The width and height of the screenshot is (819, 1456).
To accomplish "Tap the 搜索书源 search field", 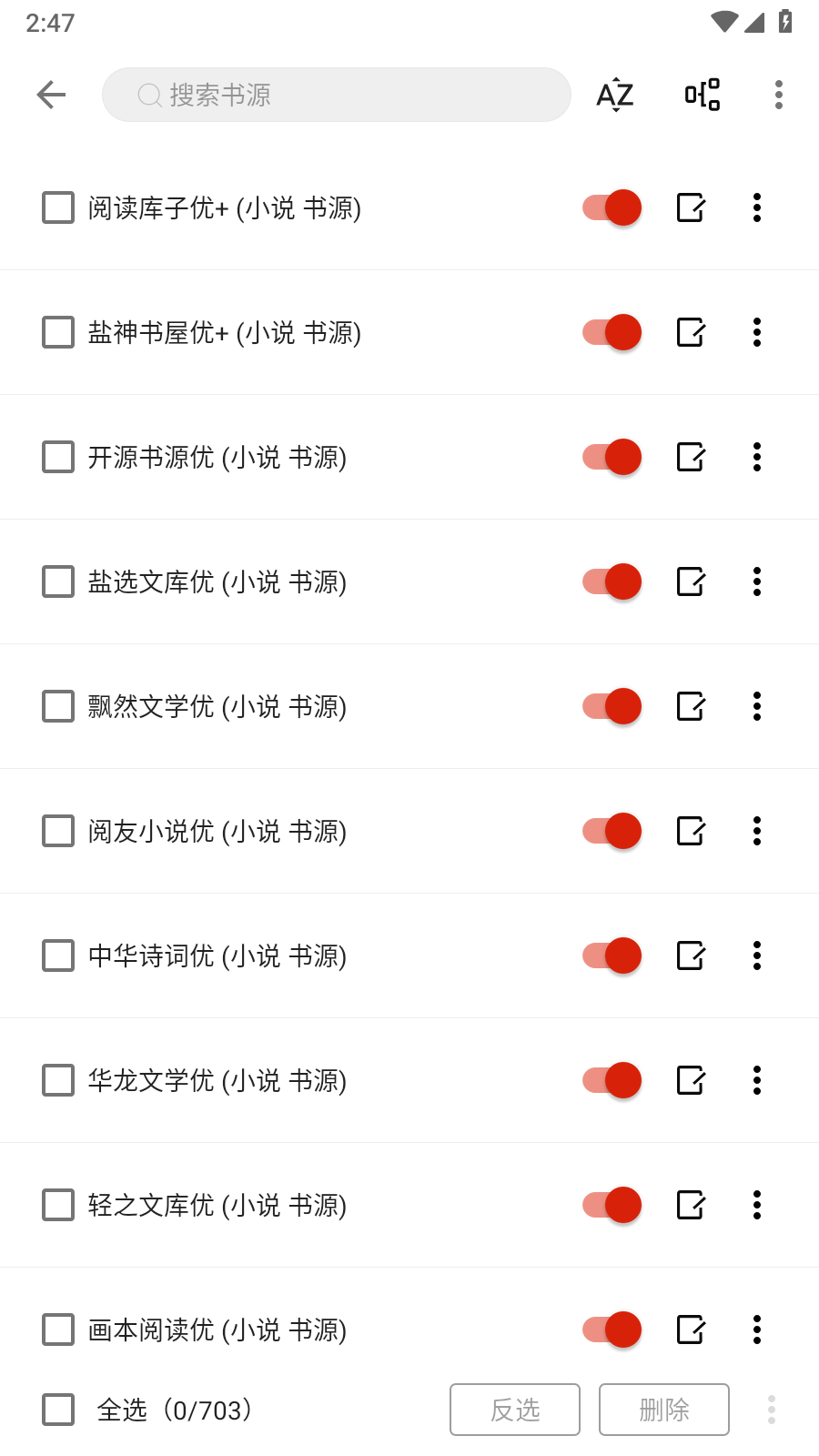I will pyautogui.click(x=335, y=94).
